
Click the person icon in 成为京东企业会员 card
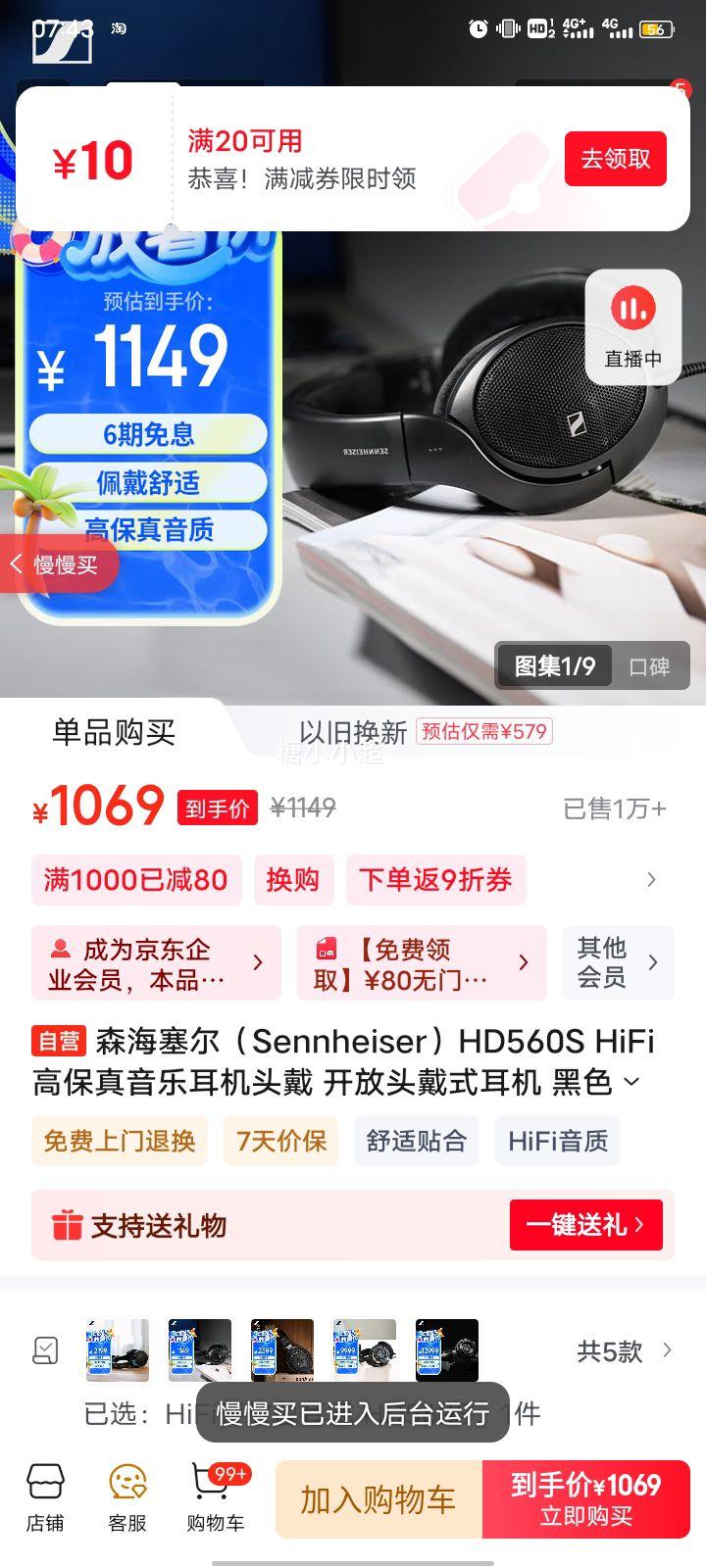tap(61, 948)
